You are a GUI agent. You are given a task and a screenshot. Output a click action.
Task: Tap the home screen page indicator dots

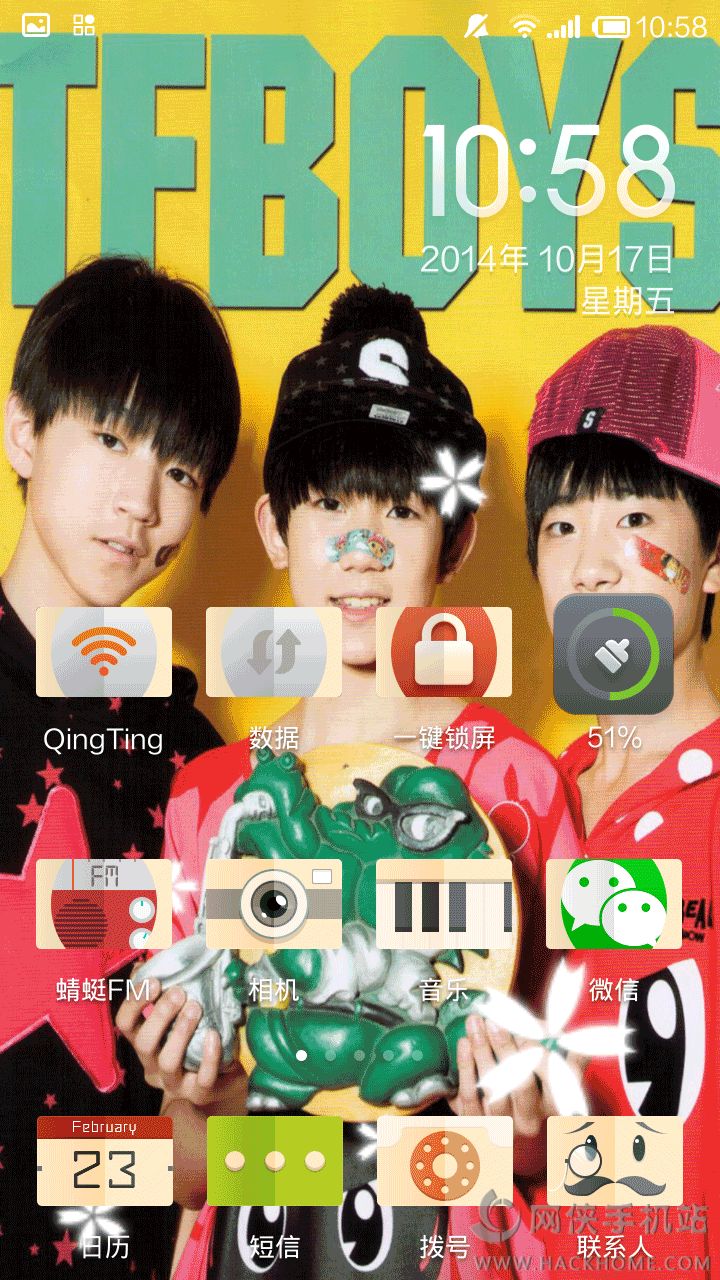pos(358,1055)
